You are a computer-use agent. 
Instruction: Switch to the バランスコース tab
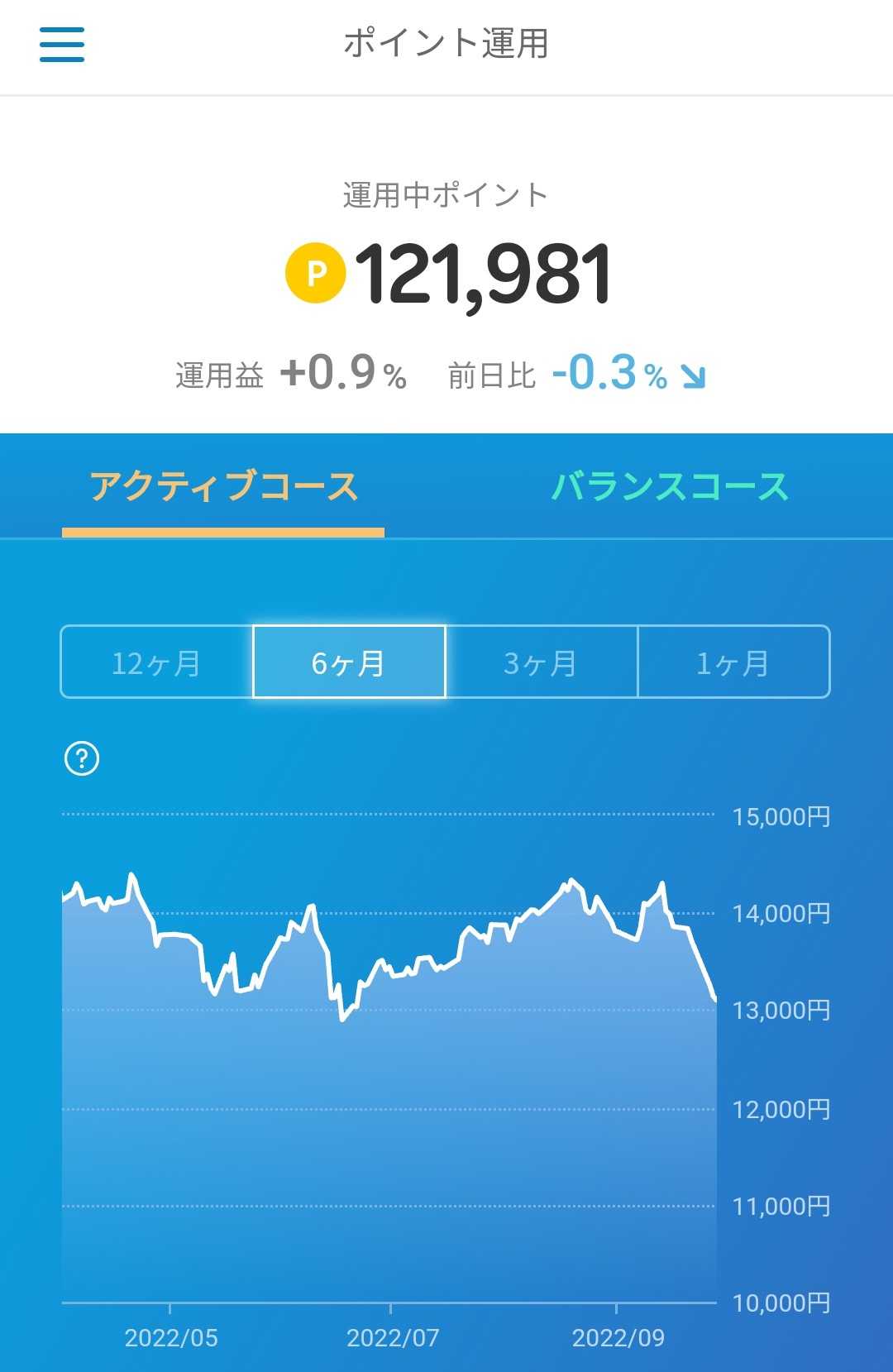click(670, 486)
